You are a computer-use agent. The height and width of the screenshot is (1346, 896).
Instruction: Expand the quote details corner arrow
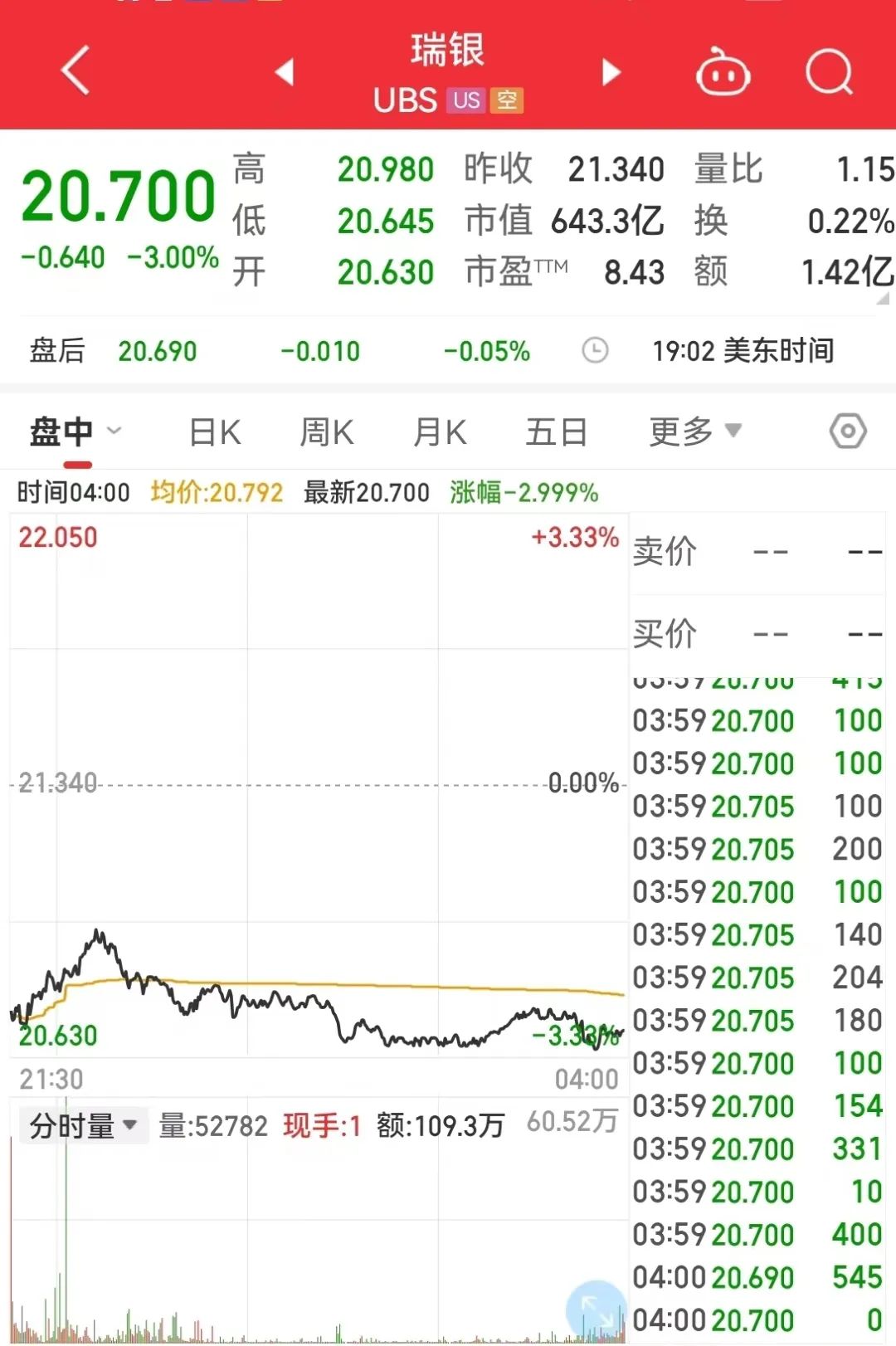pos(883,298)
